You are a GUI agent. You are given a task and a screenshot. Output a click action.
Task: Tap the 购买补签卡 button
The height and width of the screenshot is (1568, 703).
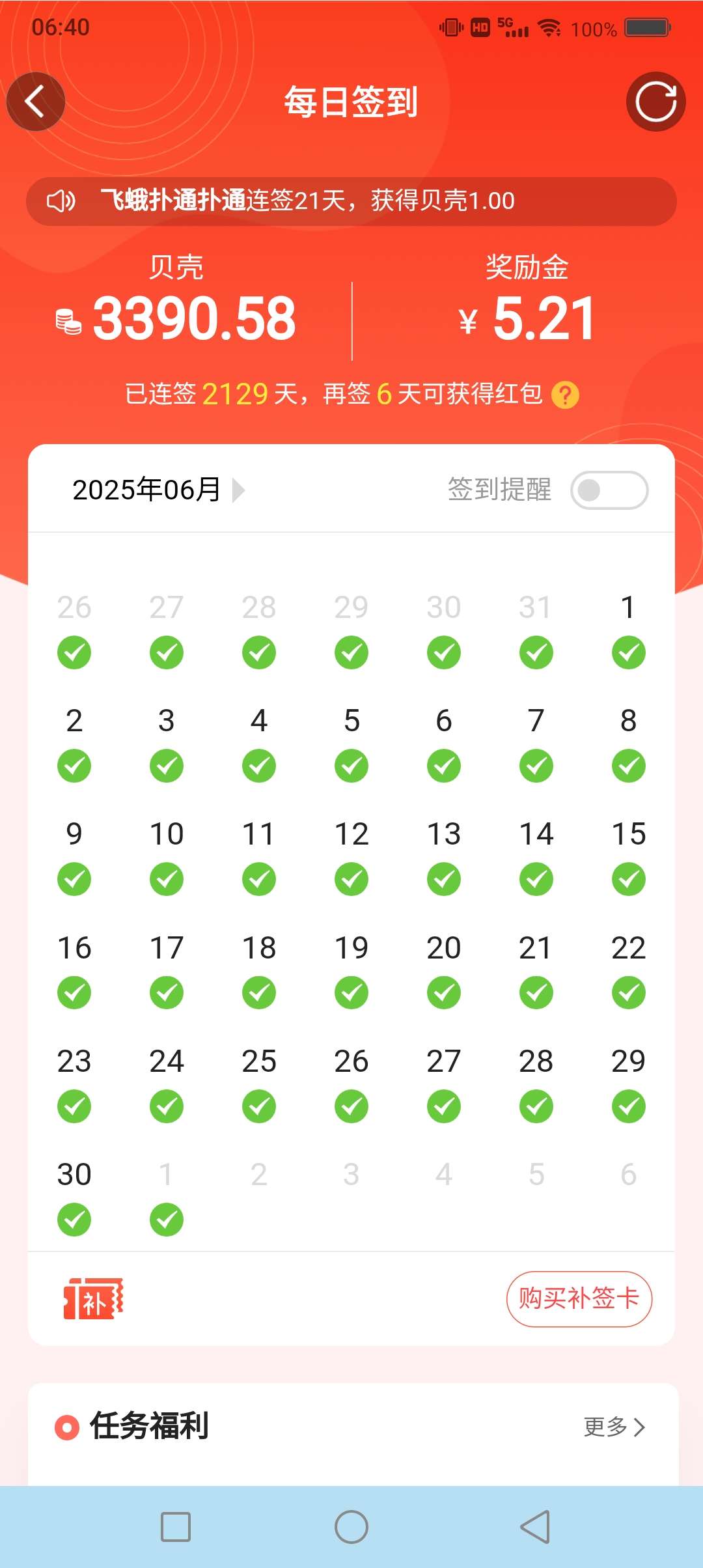[x=579, y=1298]
